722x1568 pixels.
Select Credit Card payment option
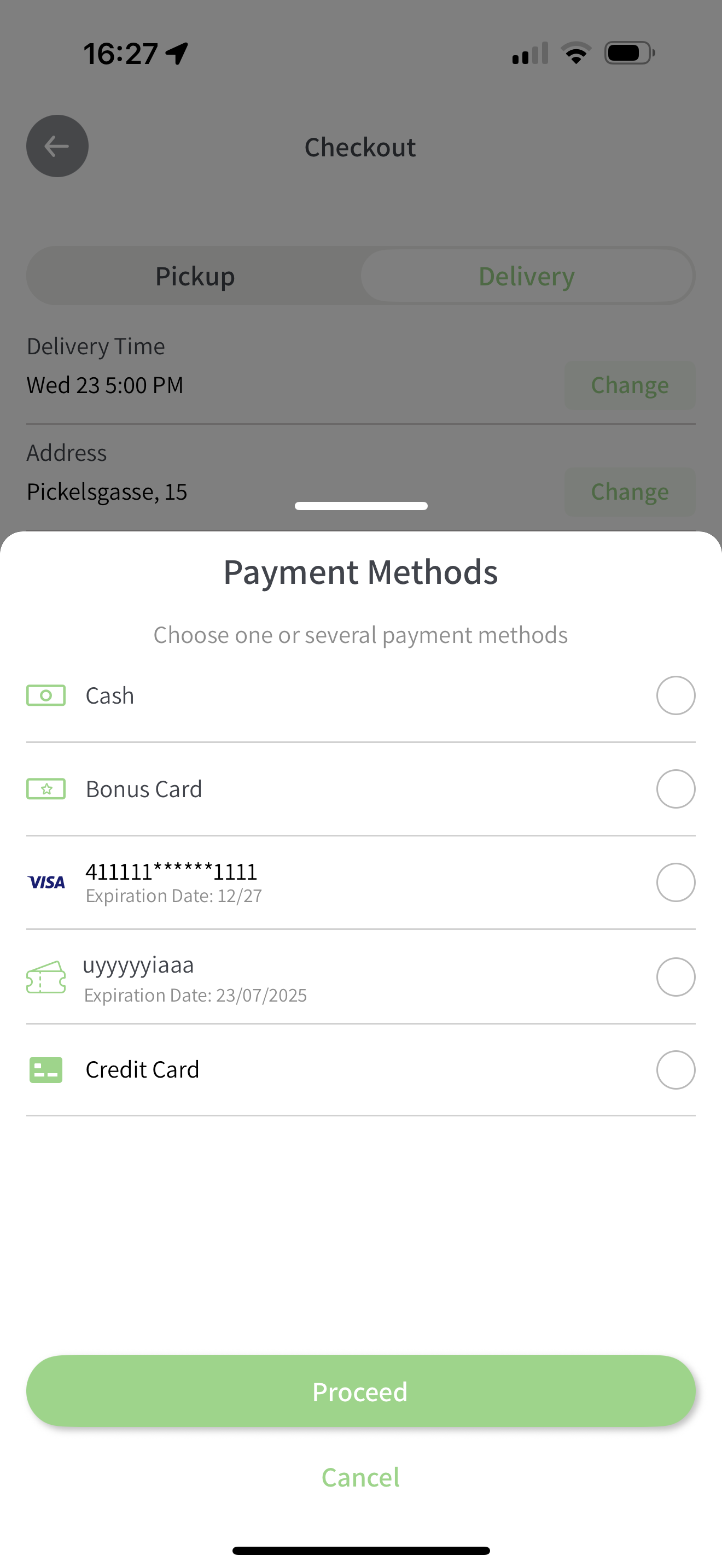(360, 1069)
